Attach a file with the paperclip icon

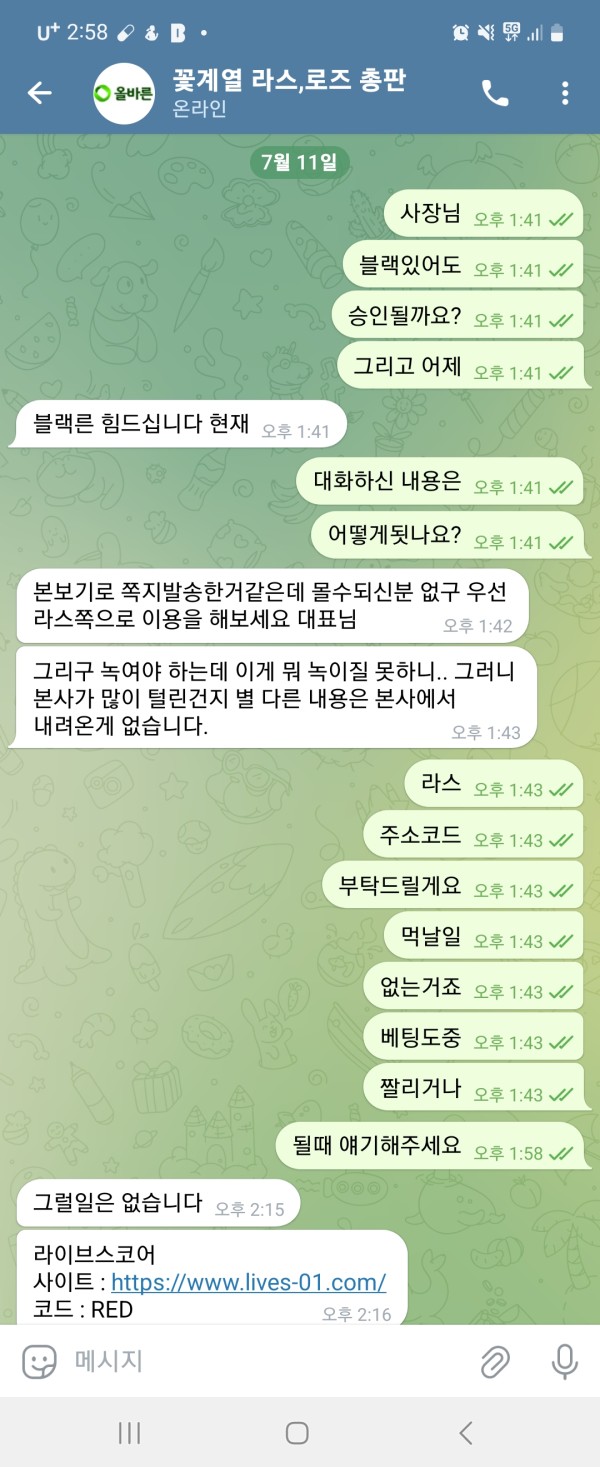[494, 1361]
